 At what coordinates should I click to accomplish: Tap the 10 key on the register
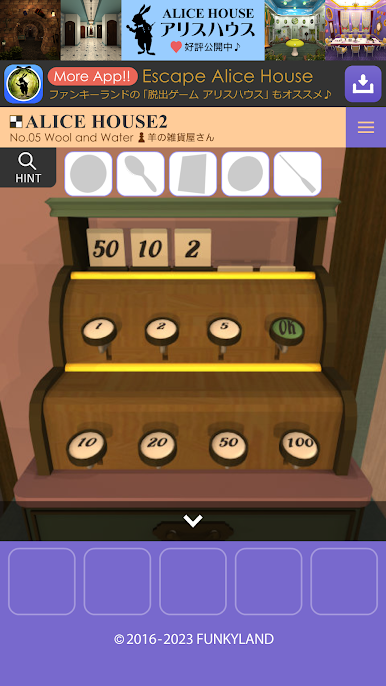tap(87, 447)
